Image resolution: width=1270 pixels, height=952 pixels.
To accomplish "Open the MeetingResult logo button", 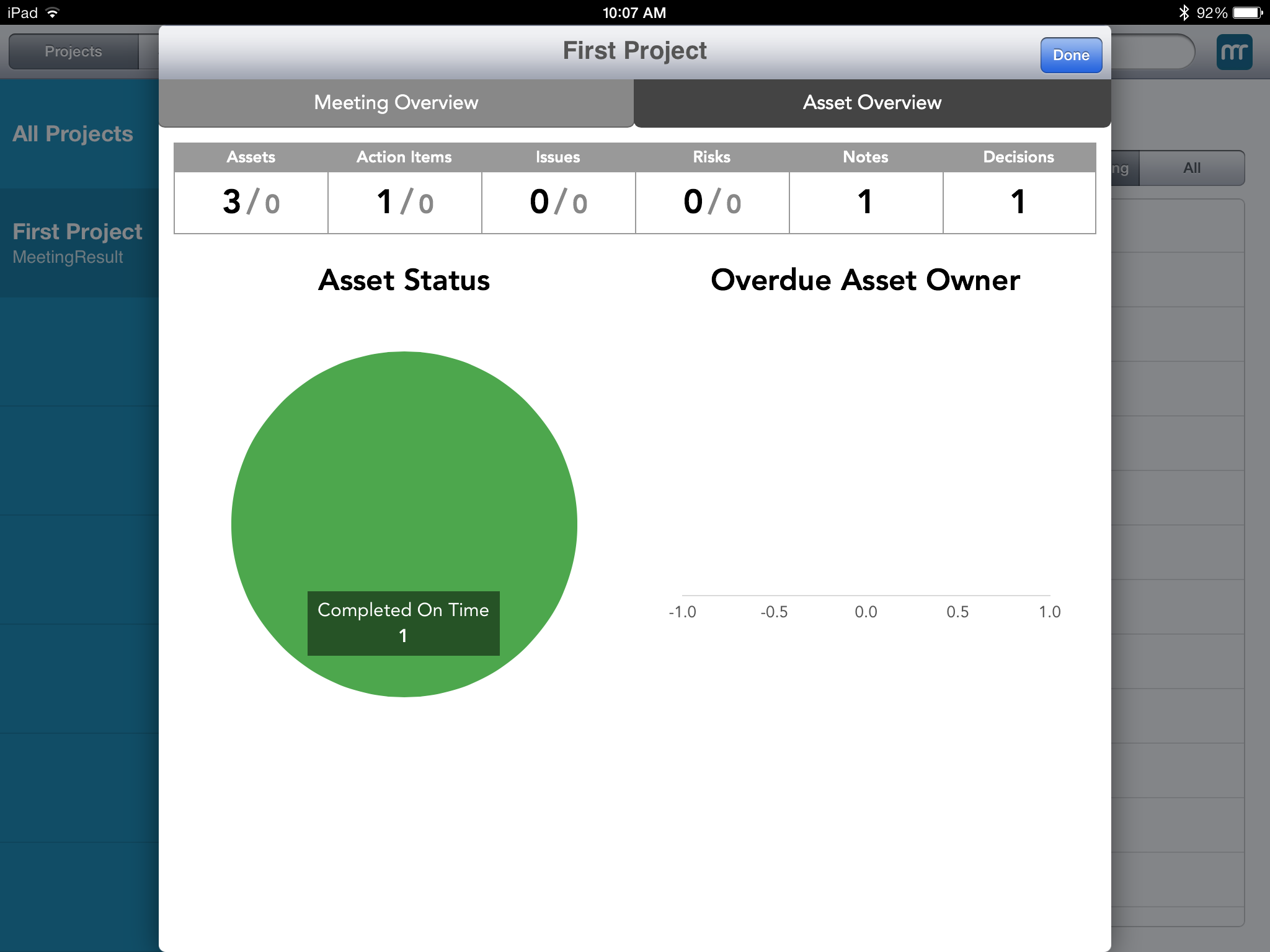I will tap(1233, 53).
